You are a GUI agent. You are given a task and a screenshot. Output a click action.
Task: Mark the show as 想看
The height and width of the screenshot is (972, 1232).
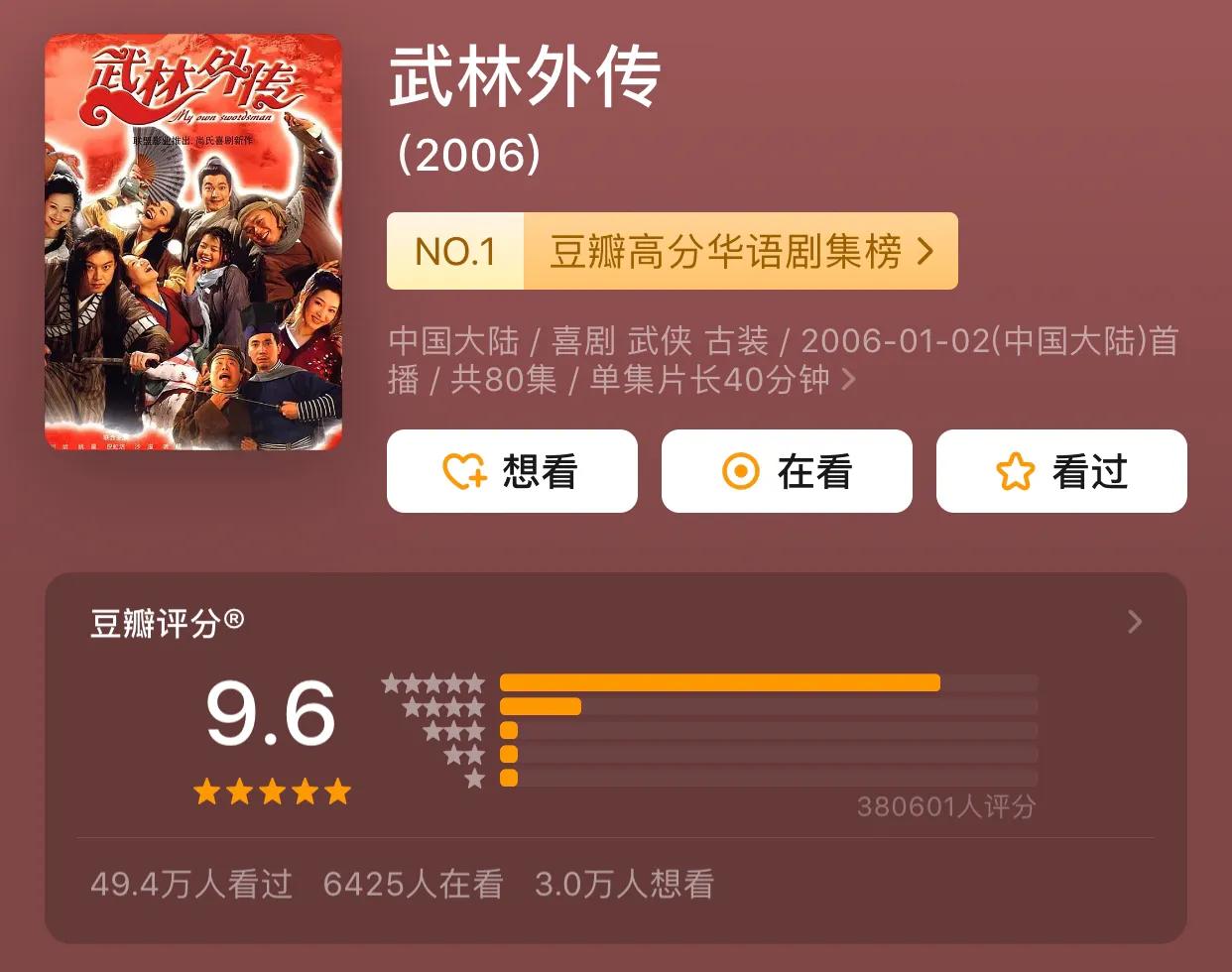pyautogui.click(x=512, y=471)
